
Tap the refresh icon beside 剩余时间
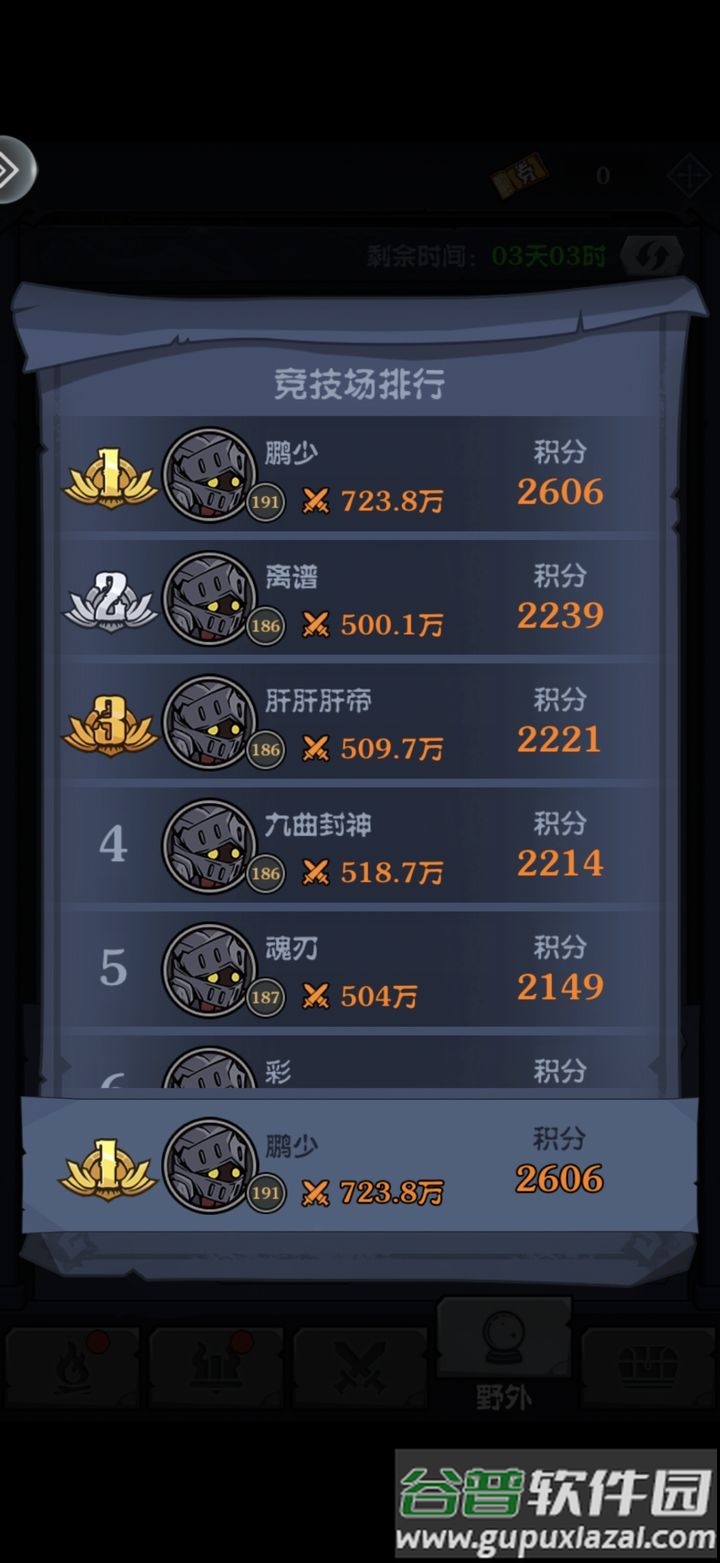(651, 256)
